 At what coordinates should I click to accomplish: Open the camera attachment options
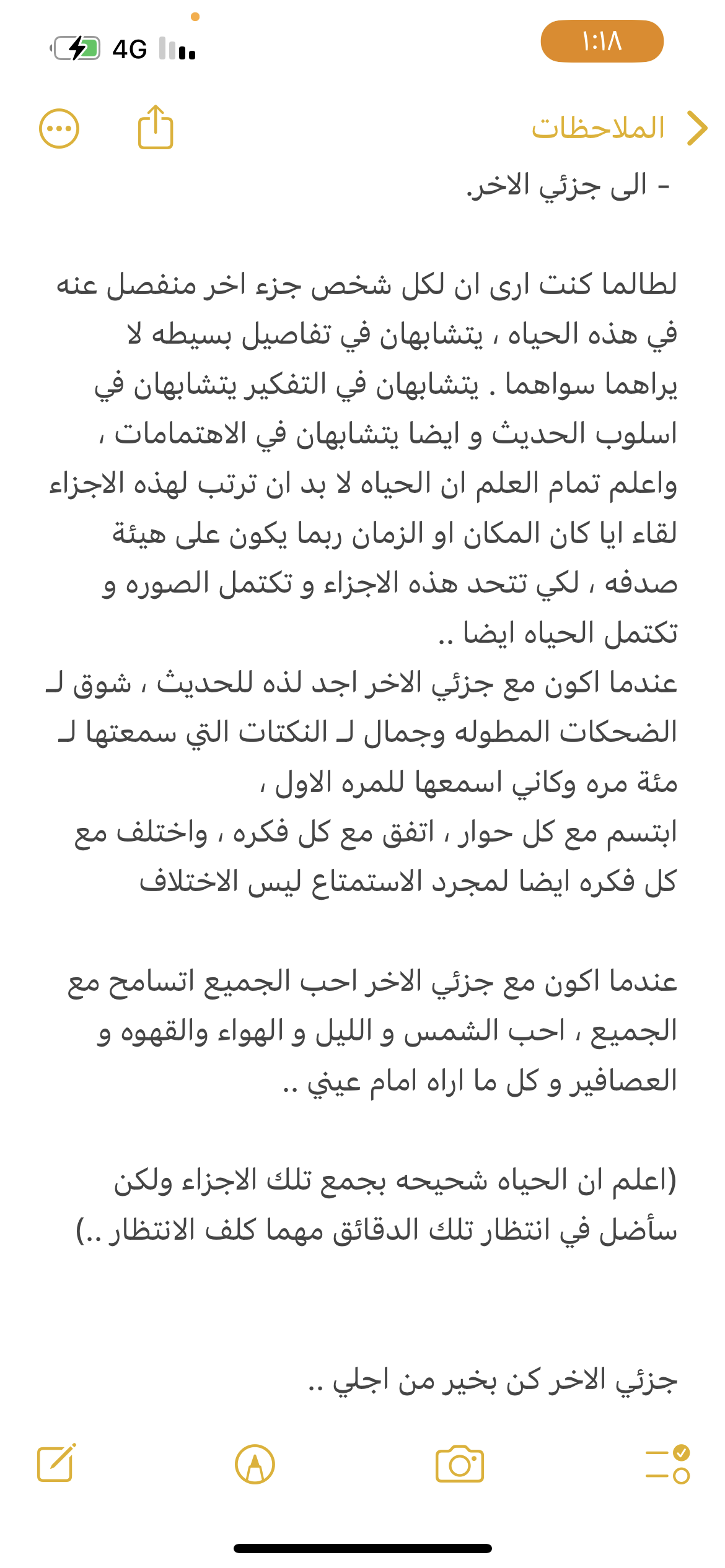[x=459, y=1465]
